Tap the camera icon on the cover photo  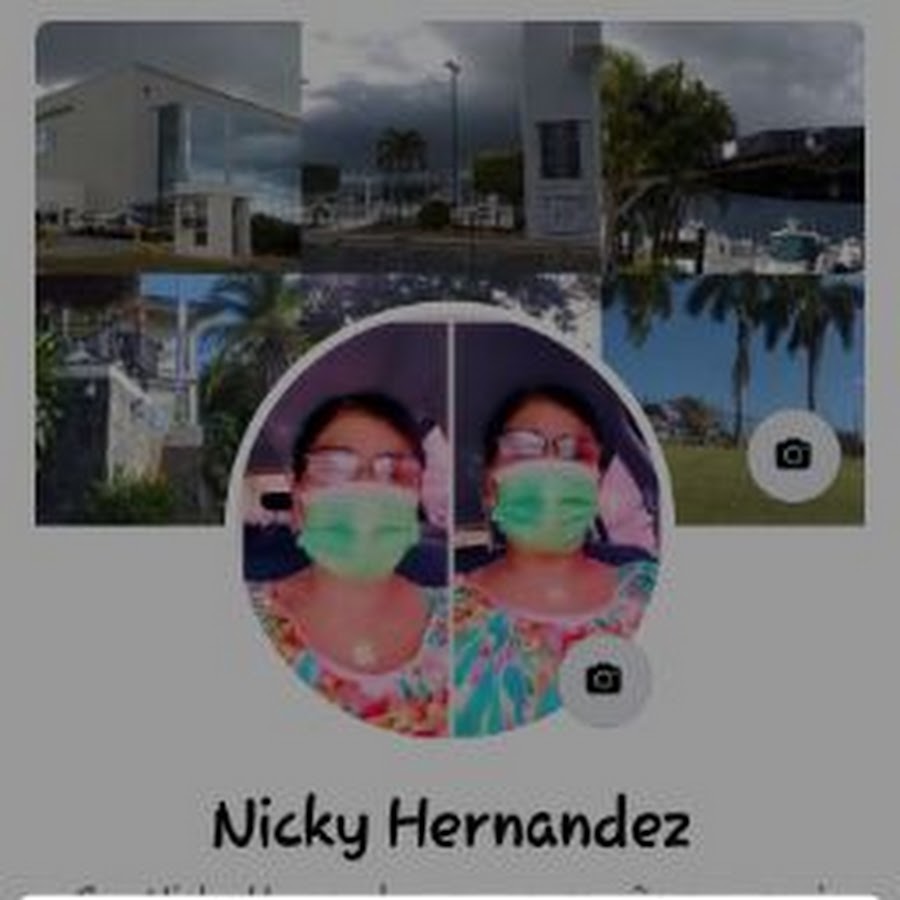coord(793,456)
